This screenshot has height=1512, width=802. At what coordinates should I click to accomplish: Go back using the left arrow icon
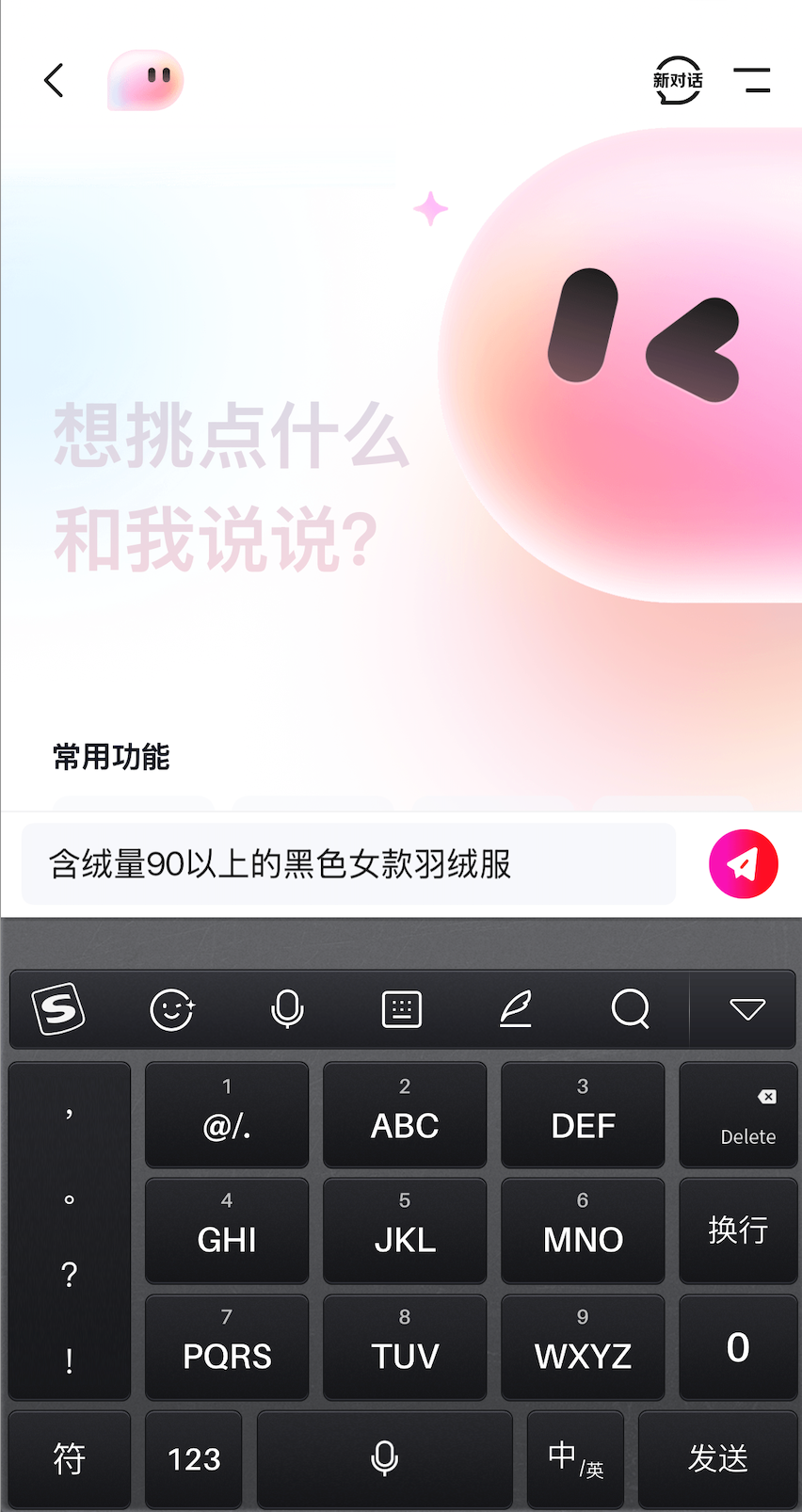54,81
